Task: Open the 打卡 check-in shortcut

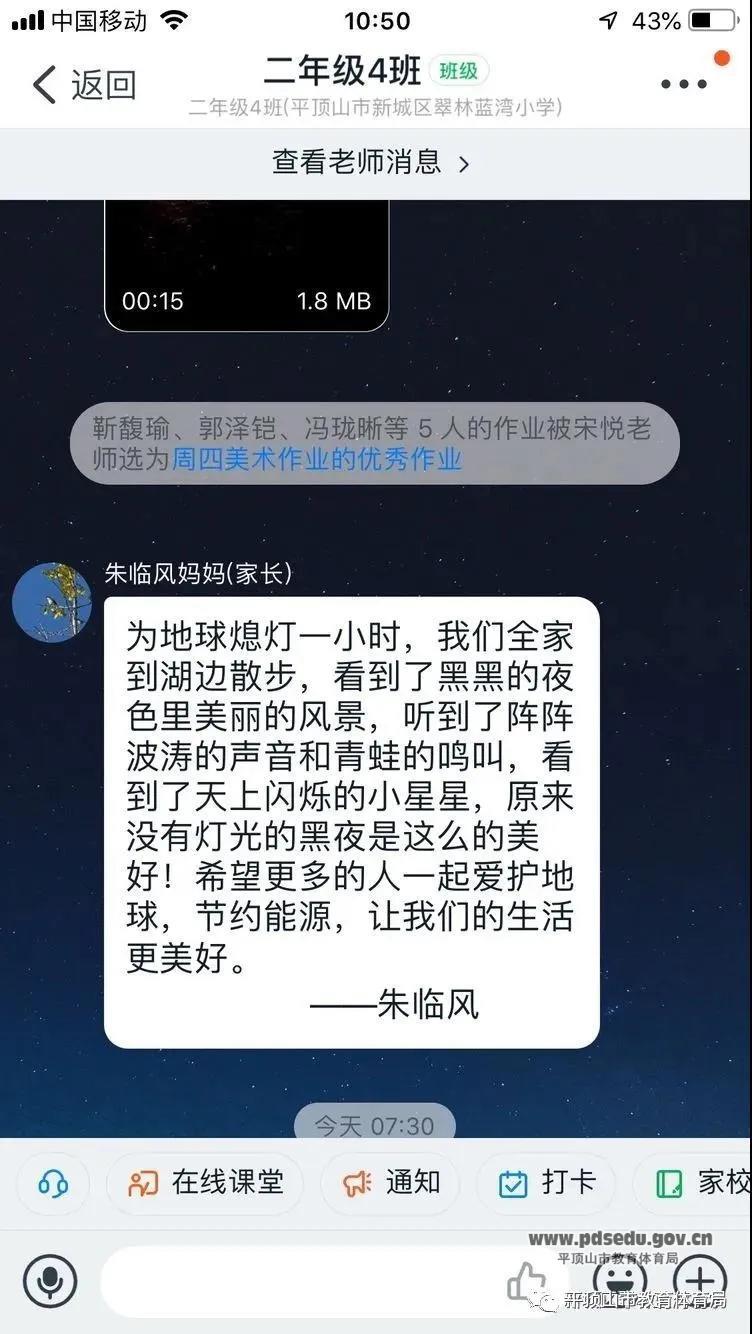Action: [x=548, y=1184]
